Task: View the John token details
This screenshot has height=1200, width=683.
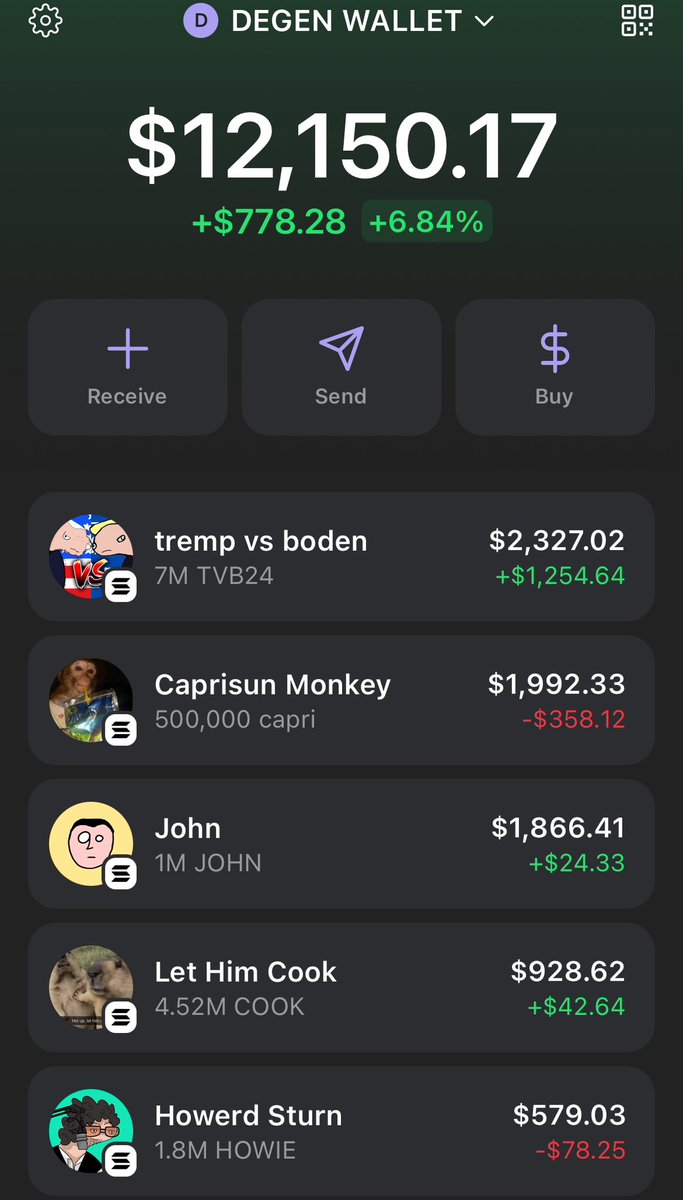Action: [x=341, y=844]
